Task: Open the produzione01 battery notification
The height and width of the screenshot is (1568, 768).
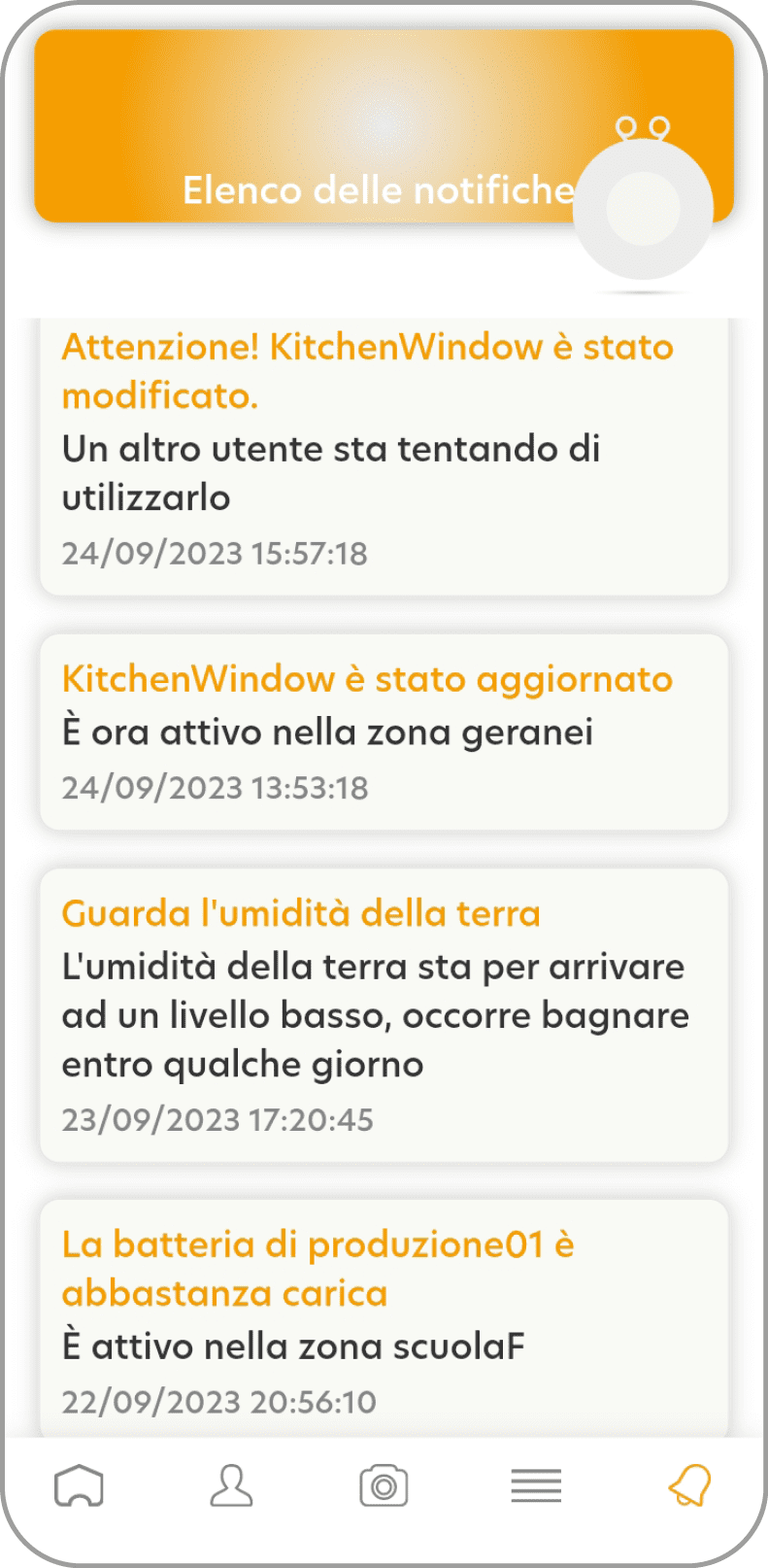Action: pos(384,1319)
